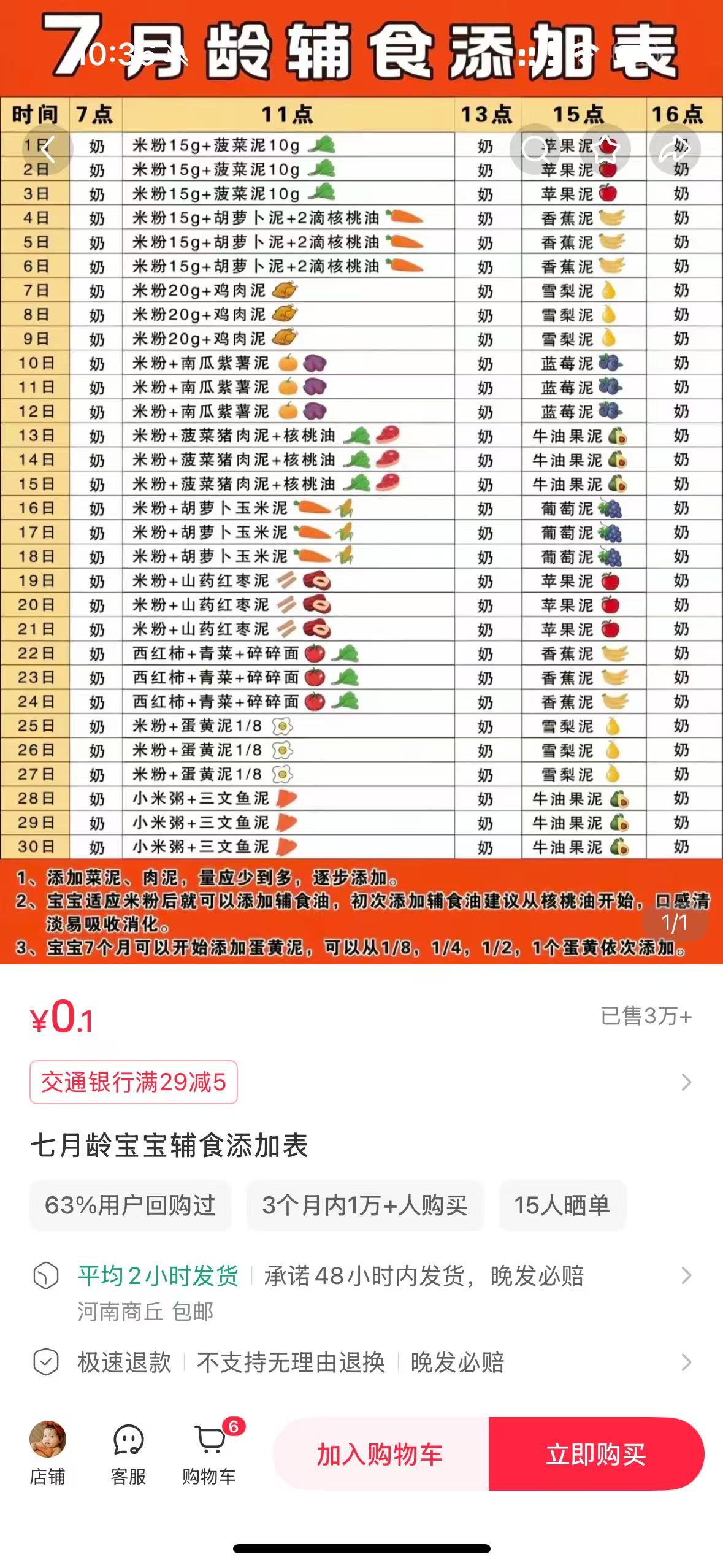Visit the seller's 店铺
Screen dimensions: 723x1568
point(48,1453)
